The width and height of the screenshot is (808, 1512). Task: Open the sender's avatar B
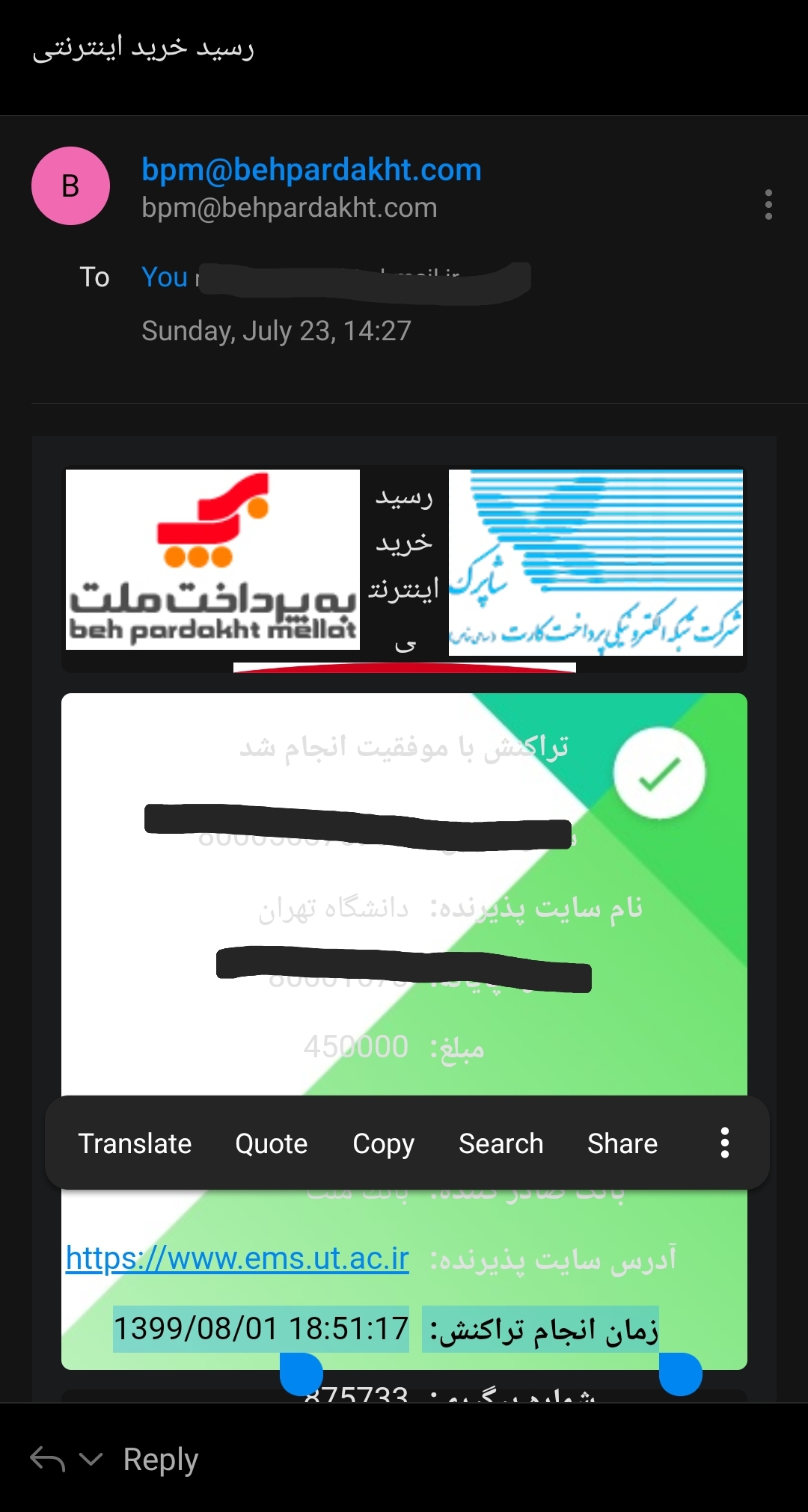(70, 185)
